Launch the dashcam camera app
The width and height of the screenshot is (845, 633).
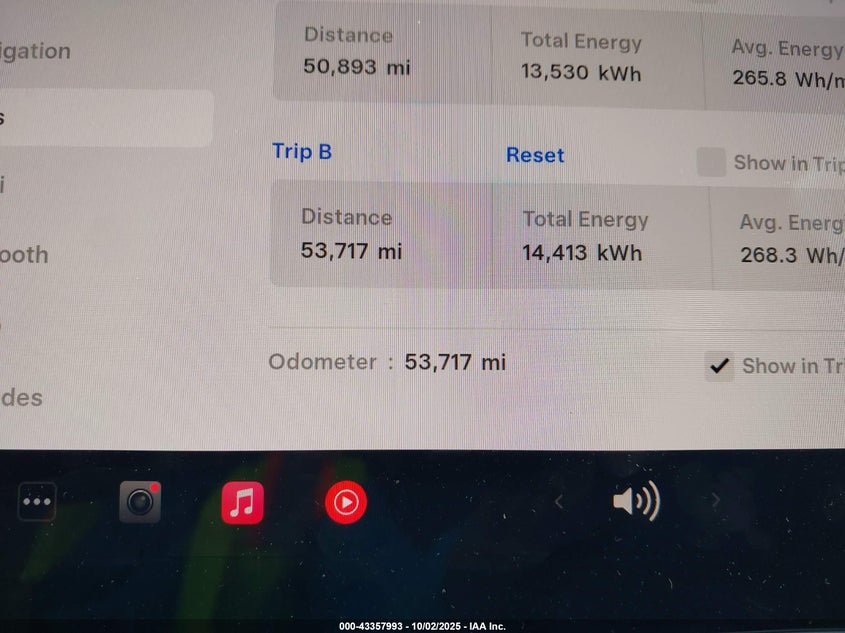140,501
